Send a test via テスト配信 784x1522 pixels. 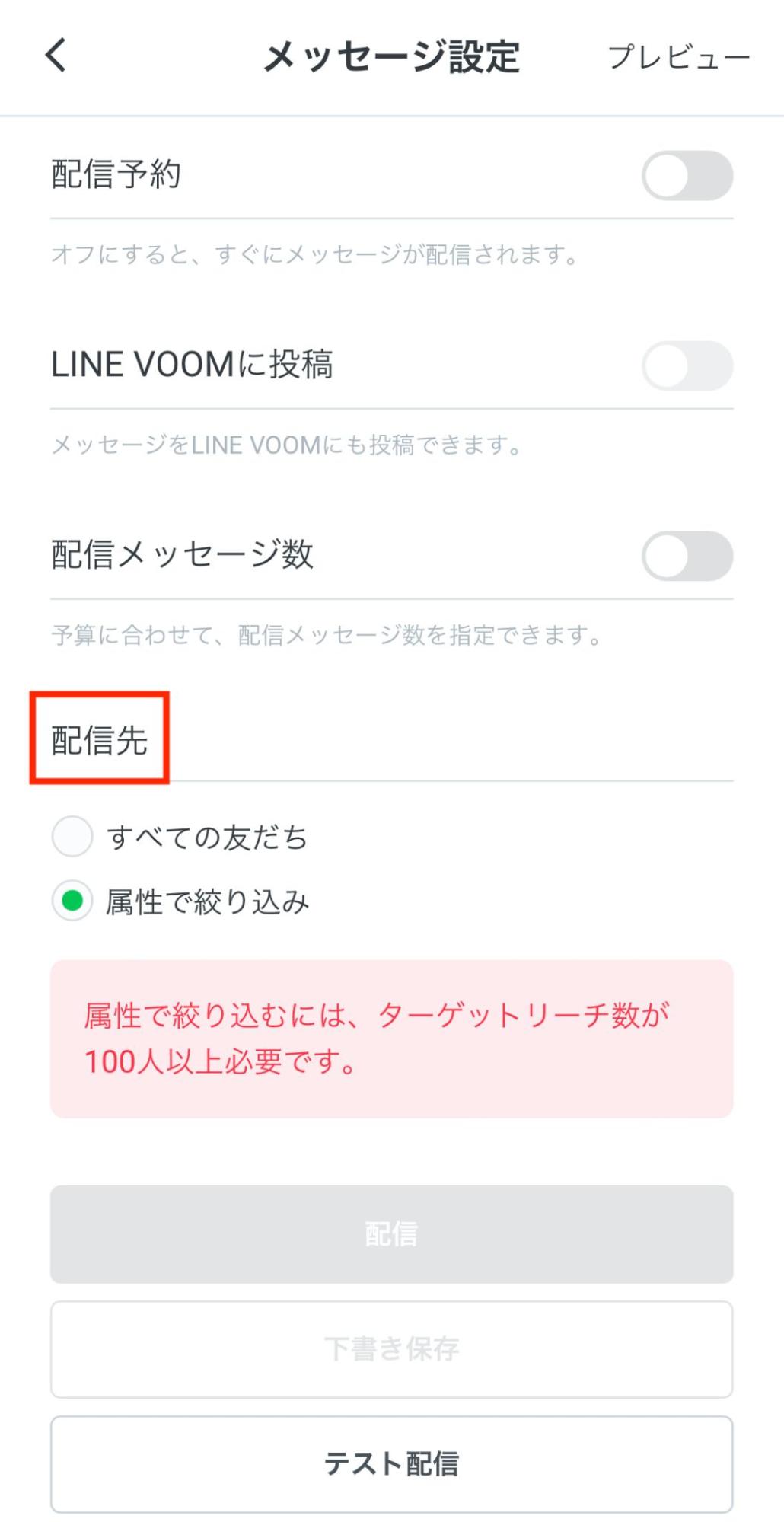point(391,1463)
